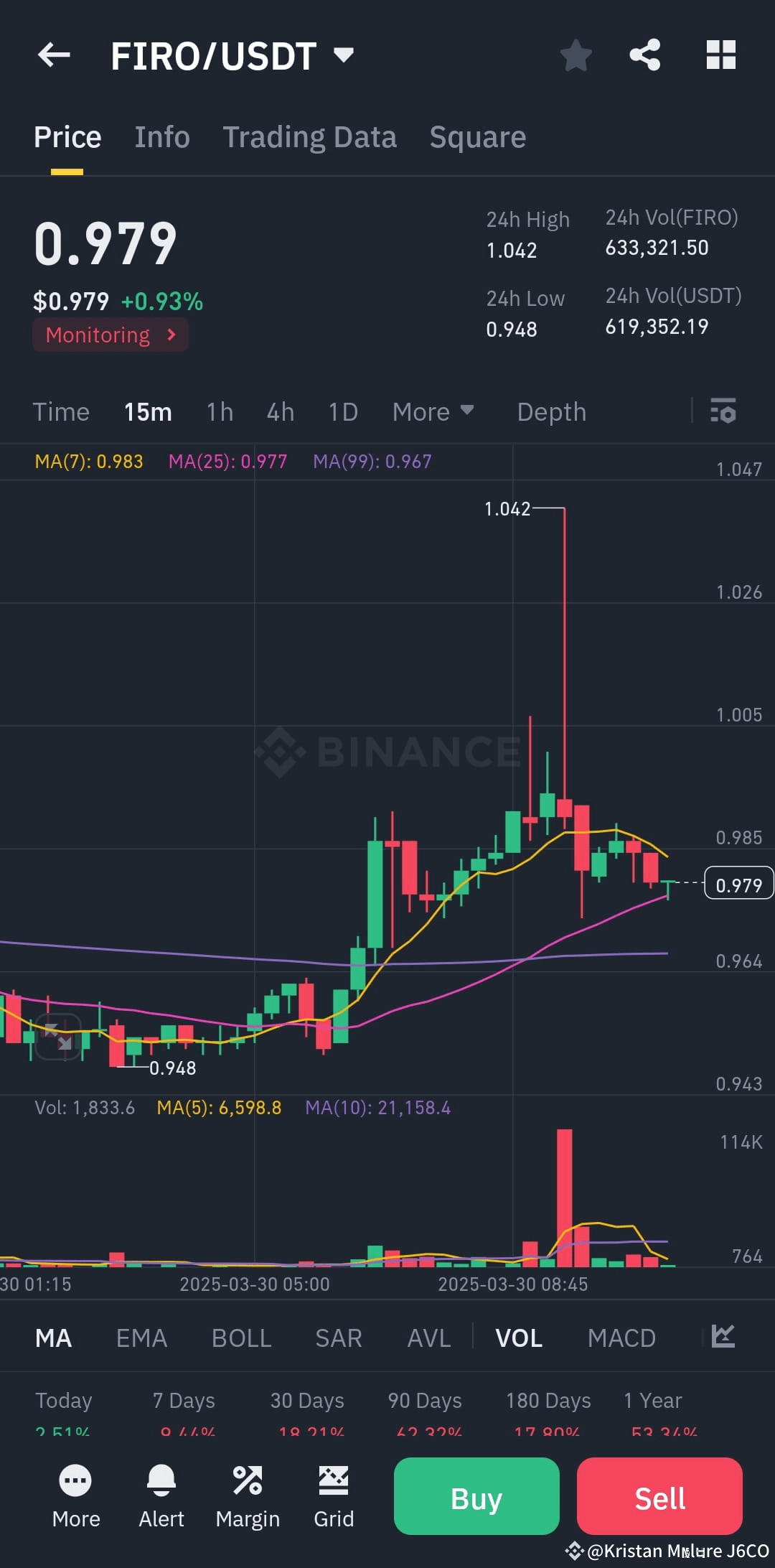Expand the FIRO/USDT pair selector
The height and width of the screenshot is (1568, 775).
pyautogui.click(x=343, y=54)
